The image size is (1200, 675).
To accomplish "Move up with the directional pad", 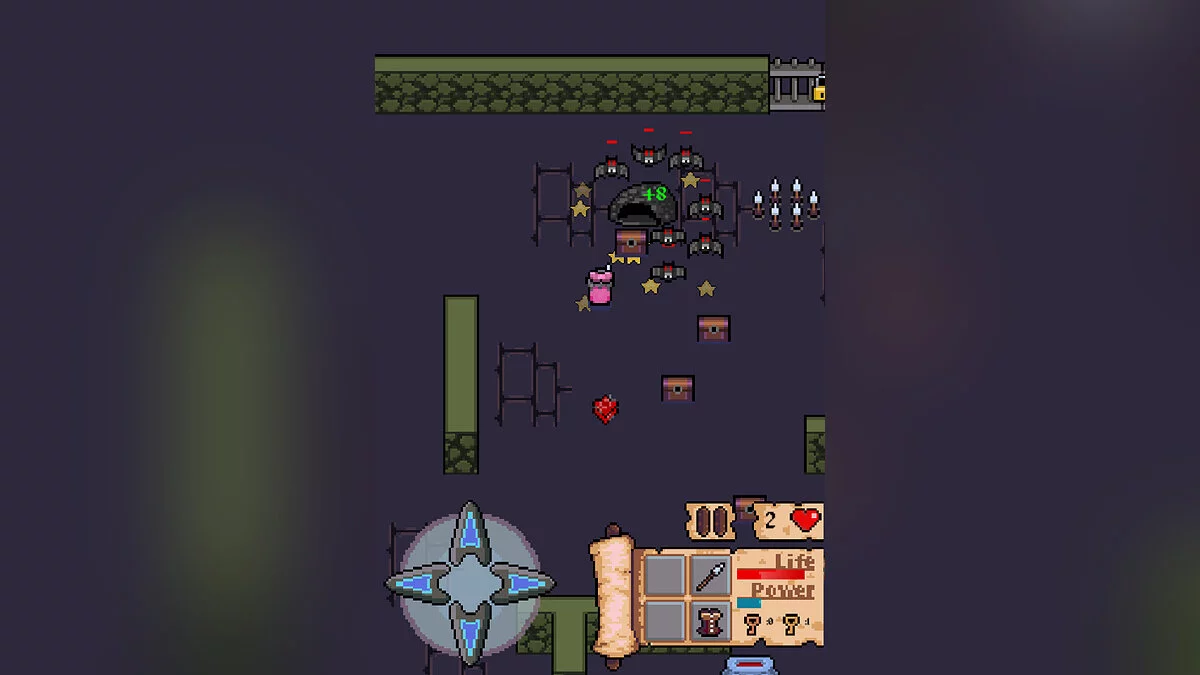I will [470, 534].
